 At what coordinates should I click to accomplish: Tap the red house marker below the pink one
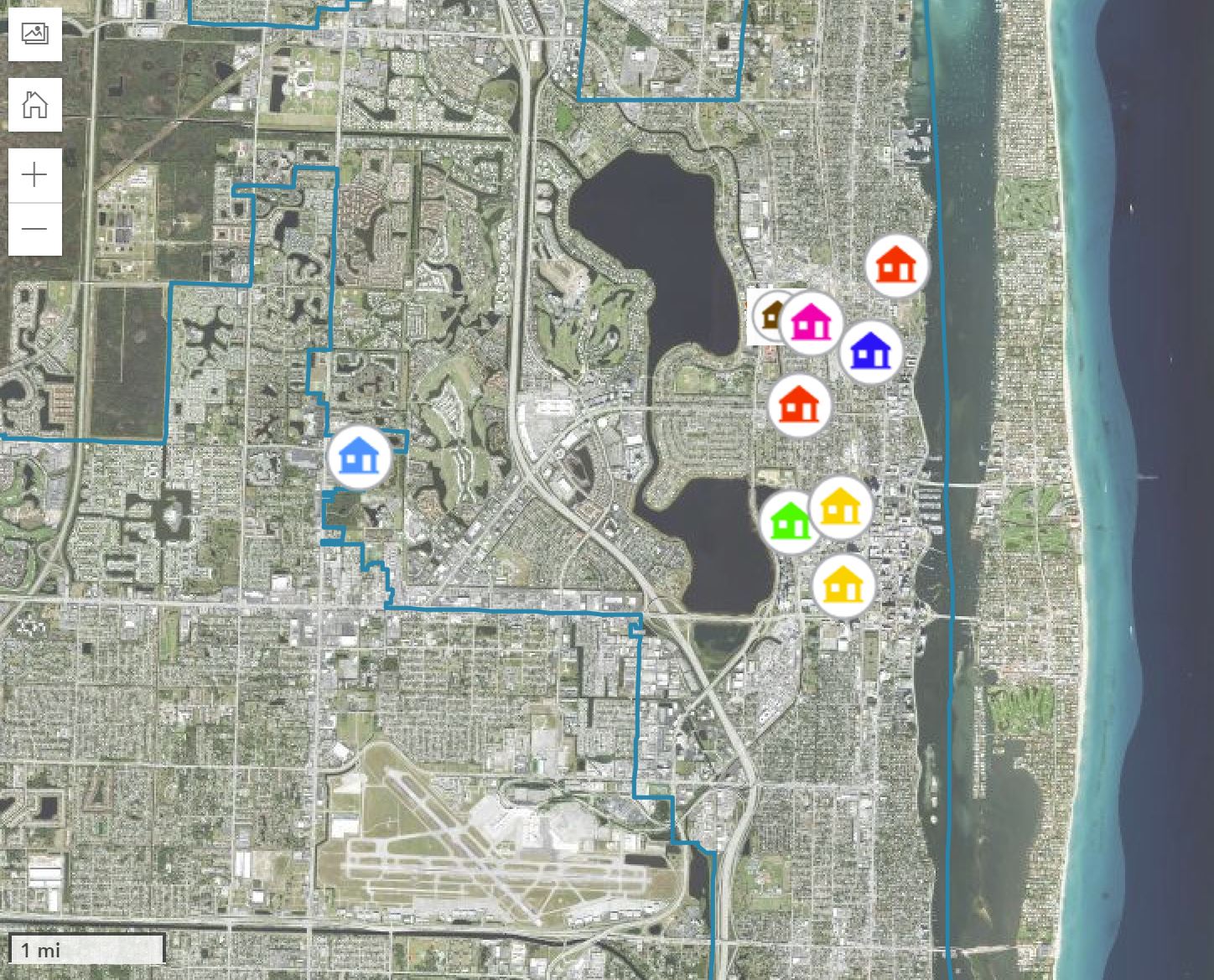coord(800,406)
